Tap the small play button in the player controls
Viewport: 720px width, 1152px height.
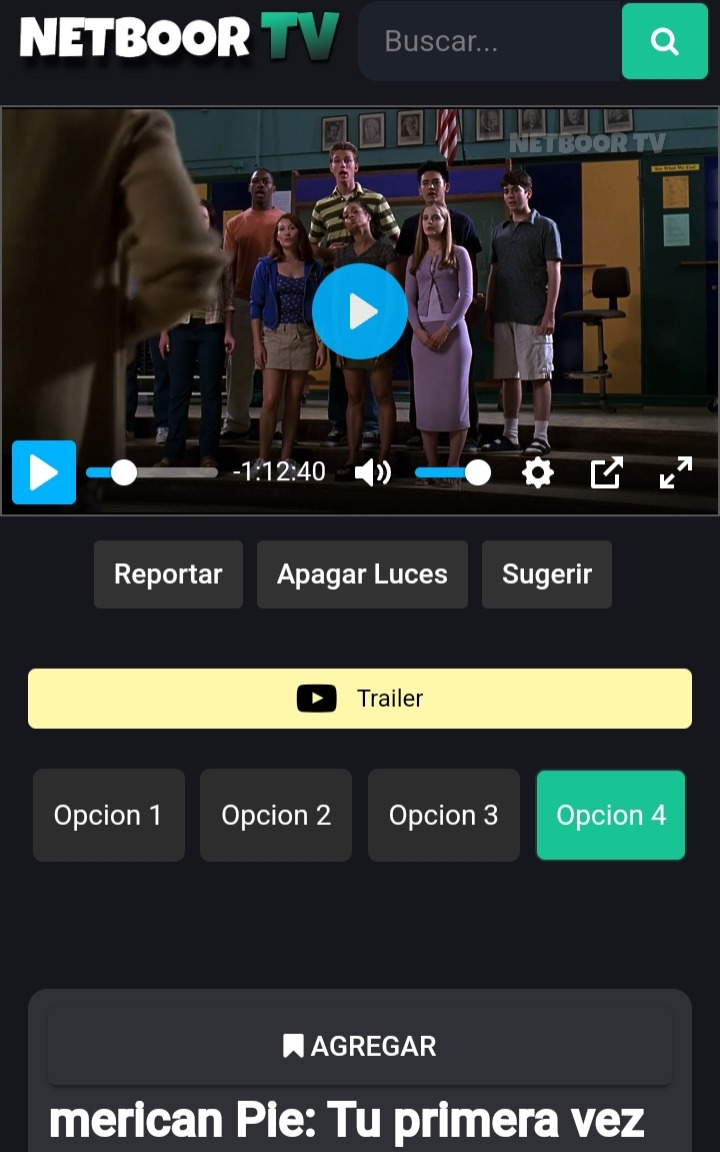pyautogui.click(x=44, y=472)
